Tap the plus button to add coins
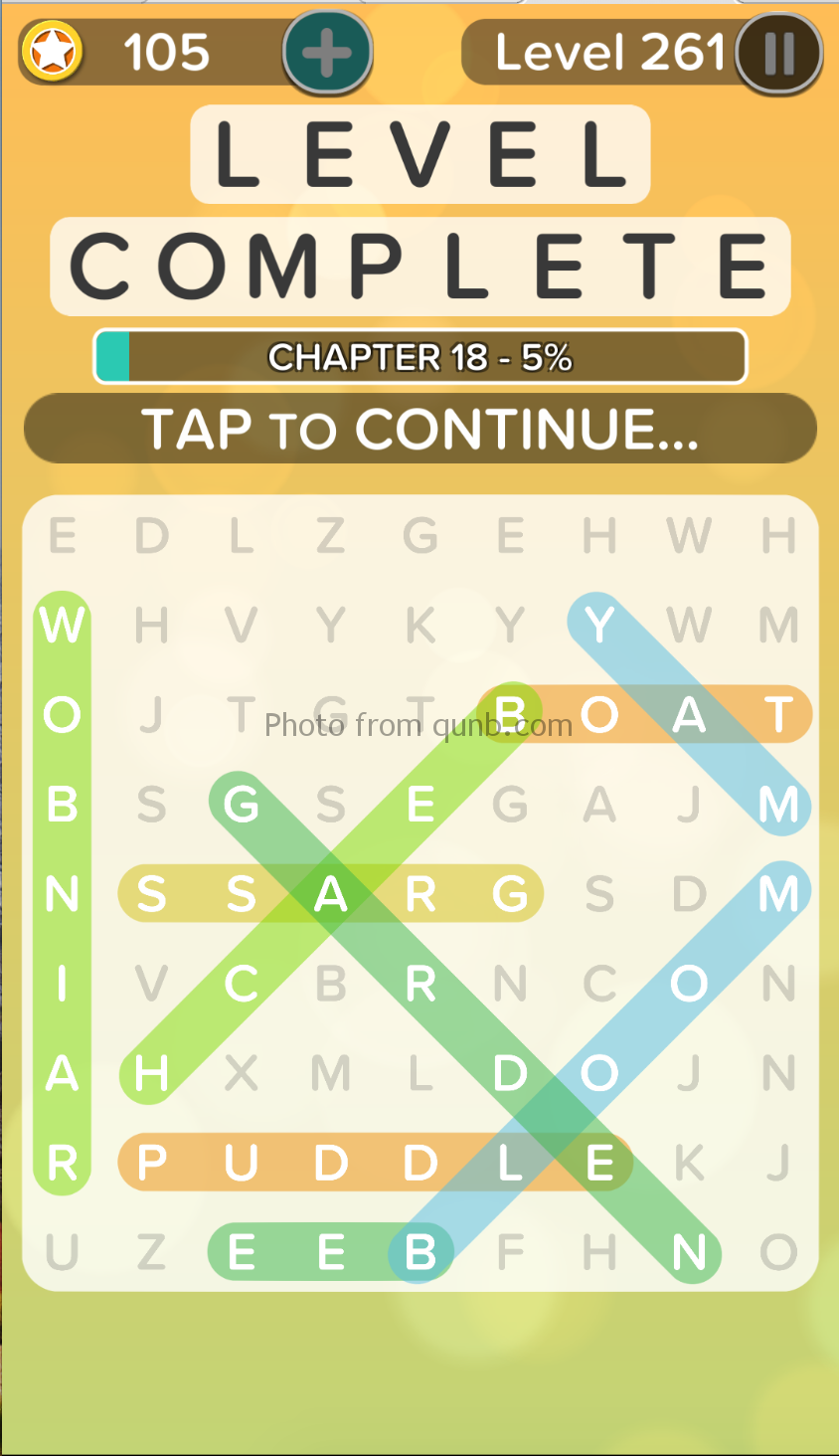Viewport: 839px width, 1456px height. [x=327, y=52]
